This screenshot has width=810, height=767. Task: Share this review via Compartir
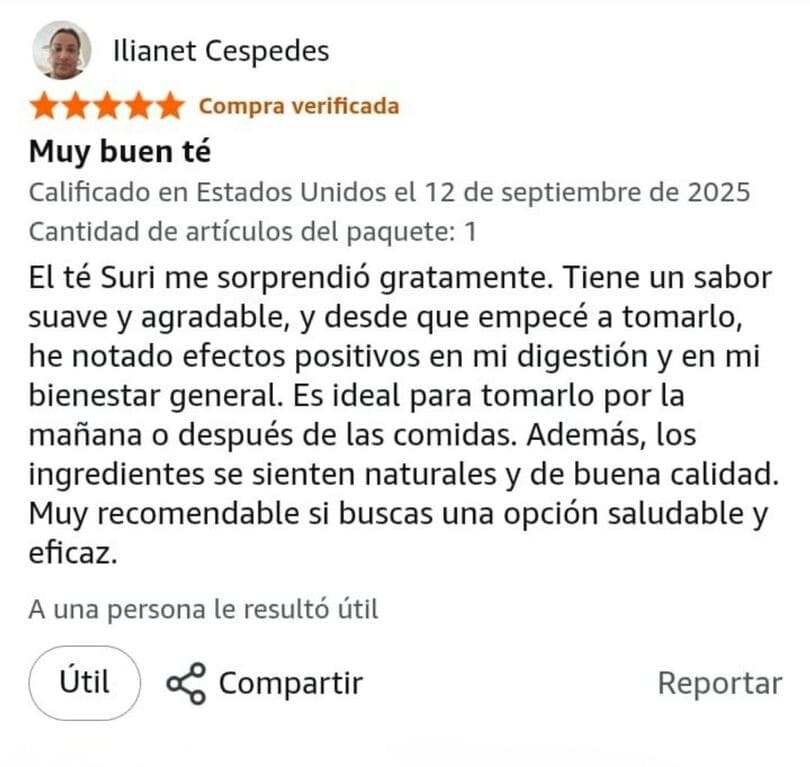(x=265, y=683)
